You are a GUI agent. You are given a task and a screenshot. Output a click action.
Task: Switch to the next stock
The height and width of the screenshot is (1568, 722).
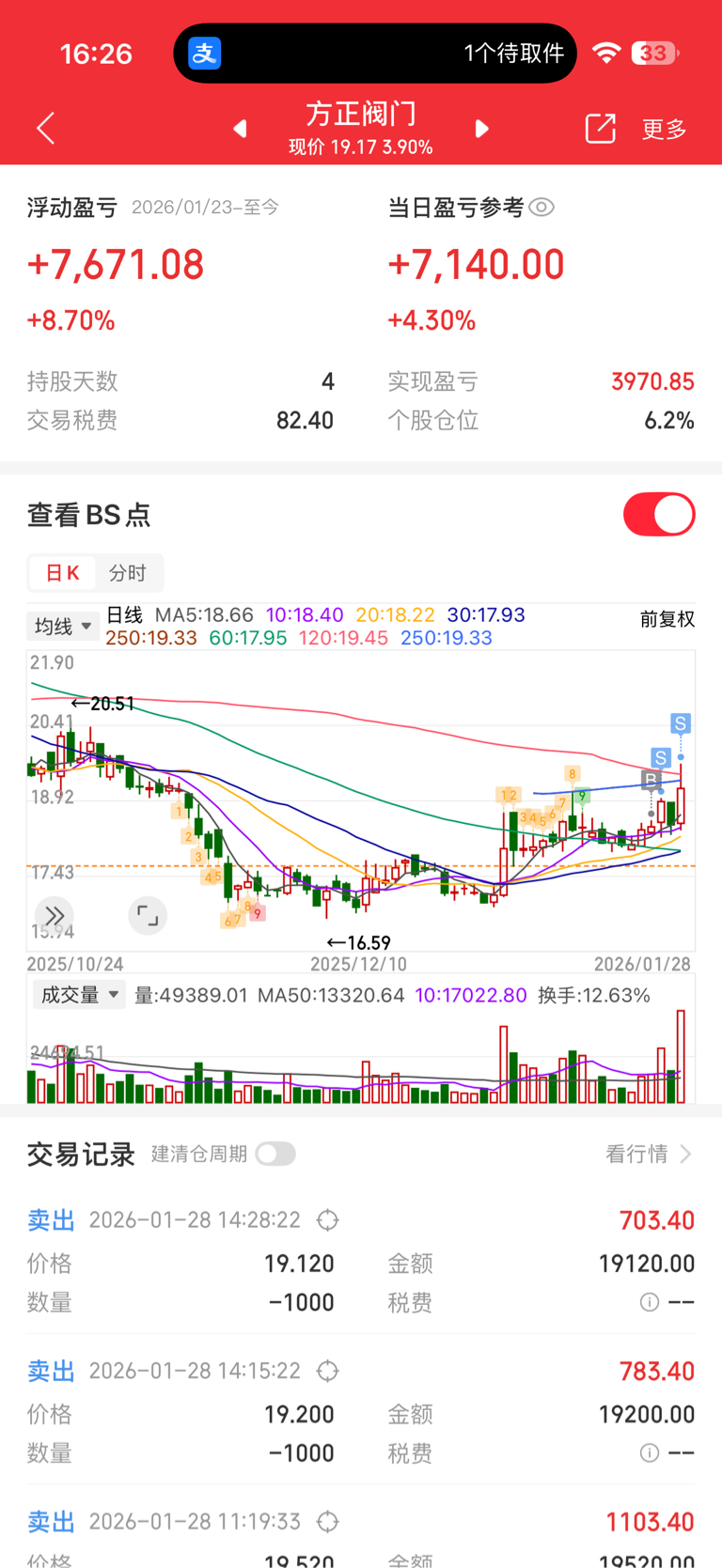(x=481, y=129)
